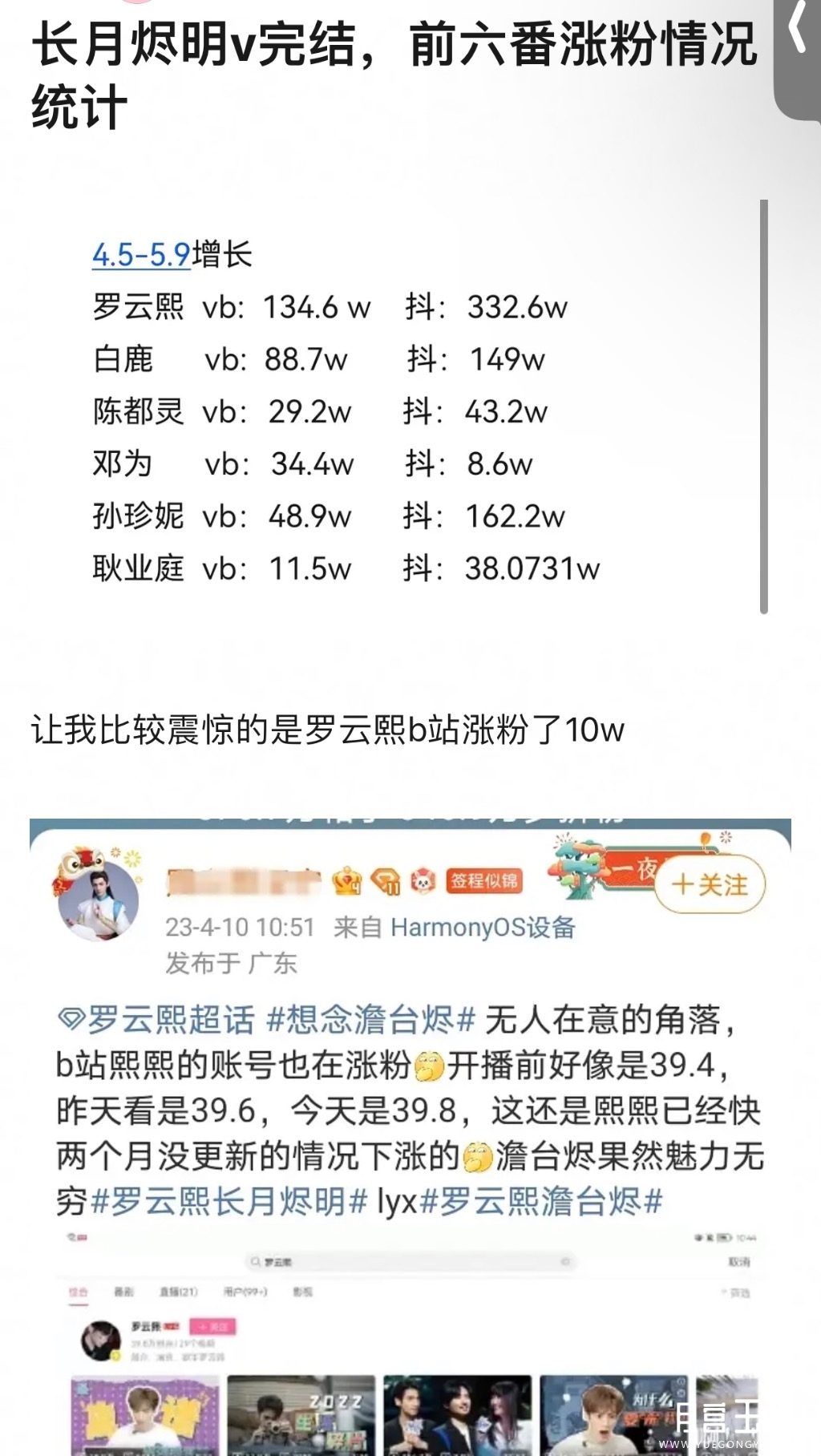This screenshot has width=821, height=1456.
Task: Open the 2022 video thumbnail
Action: click(x=300, y=1415)
